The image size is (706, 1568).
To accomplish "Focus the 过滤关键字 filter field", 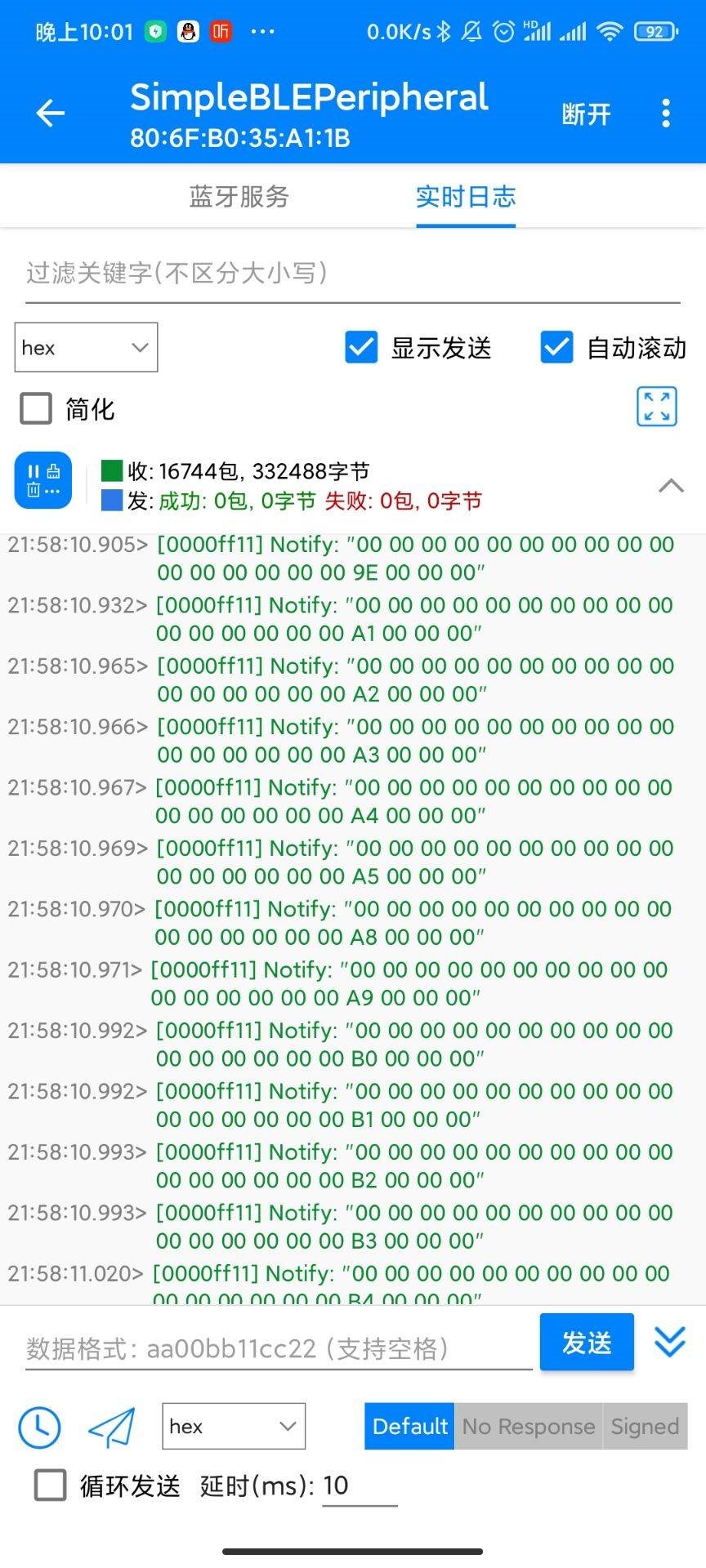I will [x=351, y=273].
